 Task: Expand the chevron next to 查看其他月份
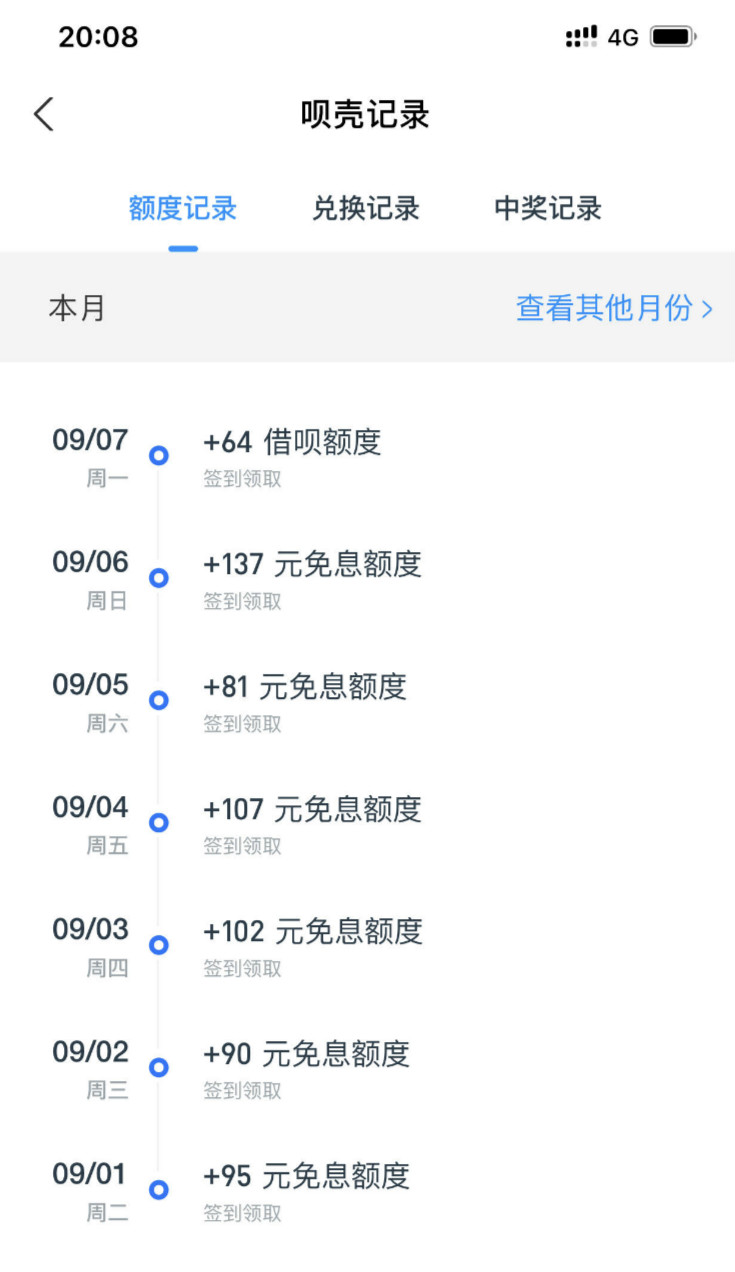pos(711,309)
